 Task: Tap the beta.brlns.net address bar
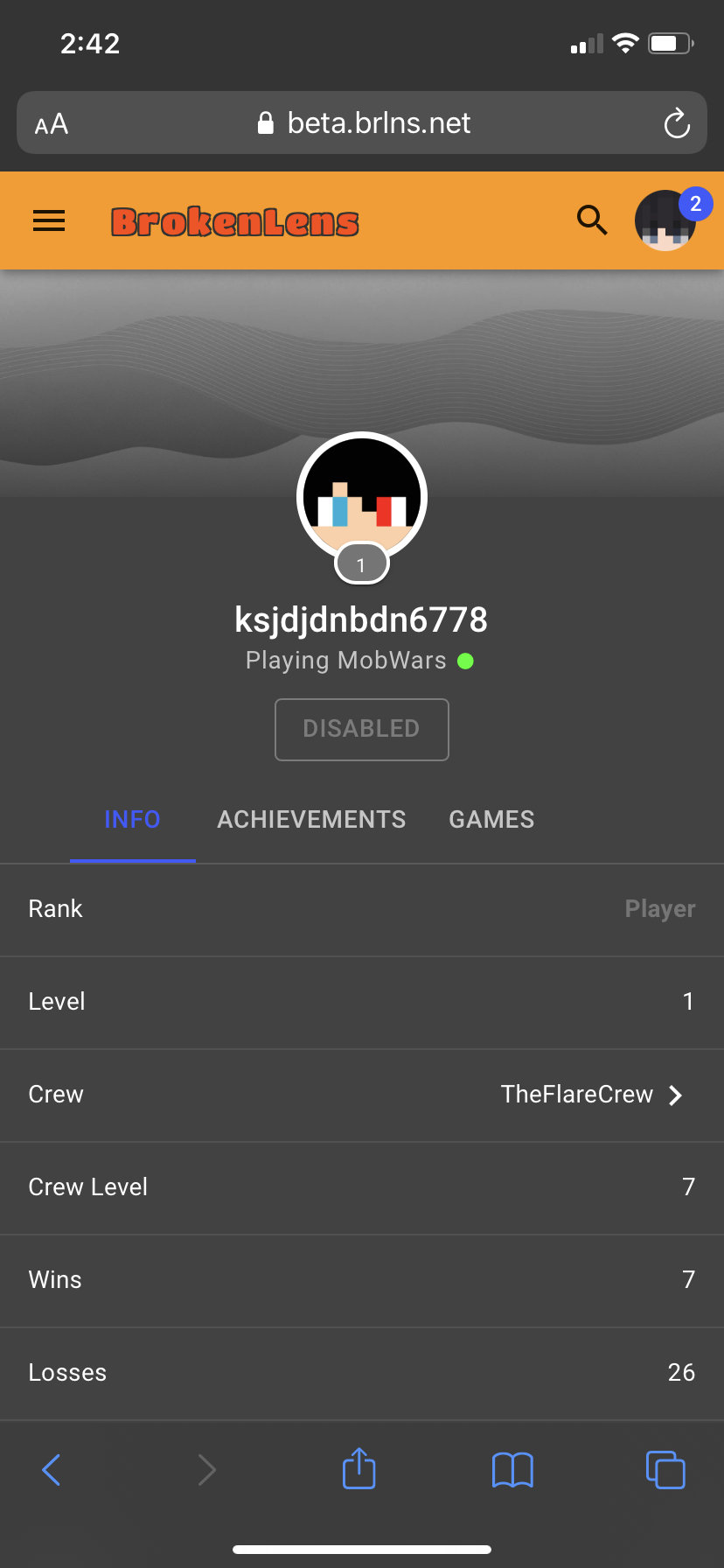coord(362,122)
